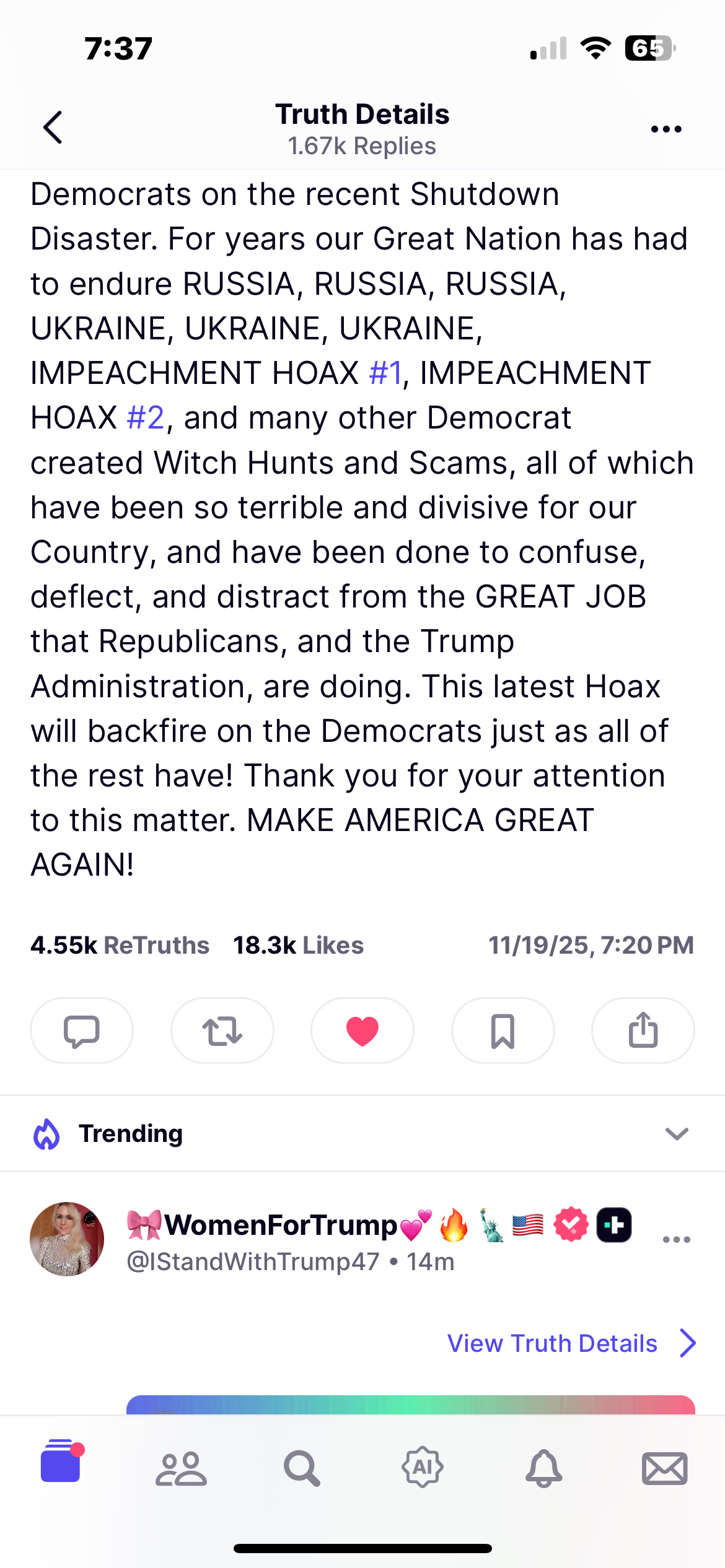Open the AI tab
This screenshot has width=725, height=1568.
click(423, 1468)
